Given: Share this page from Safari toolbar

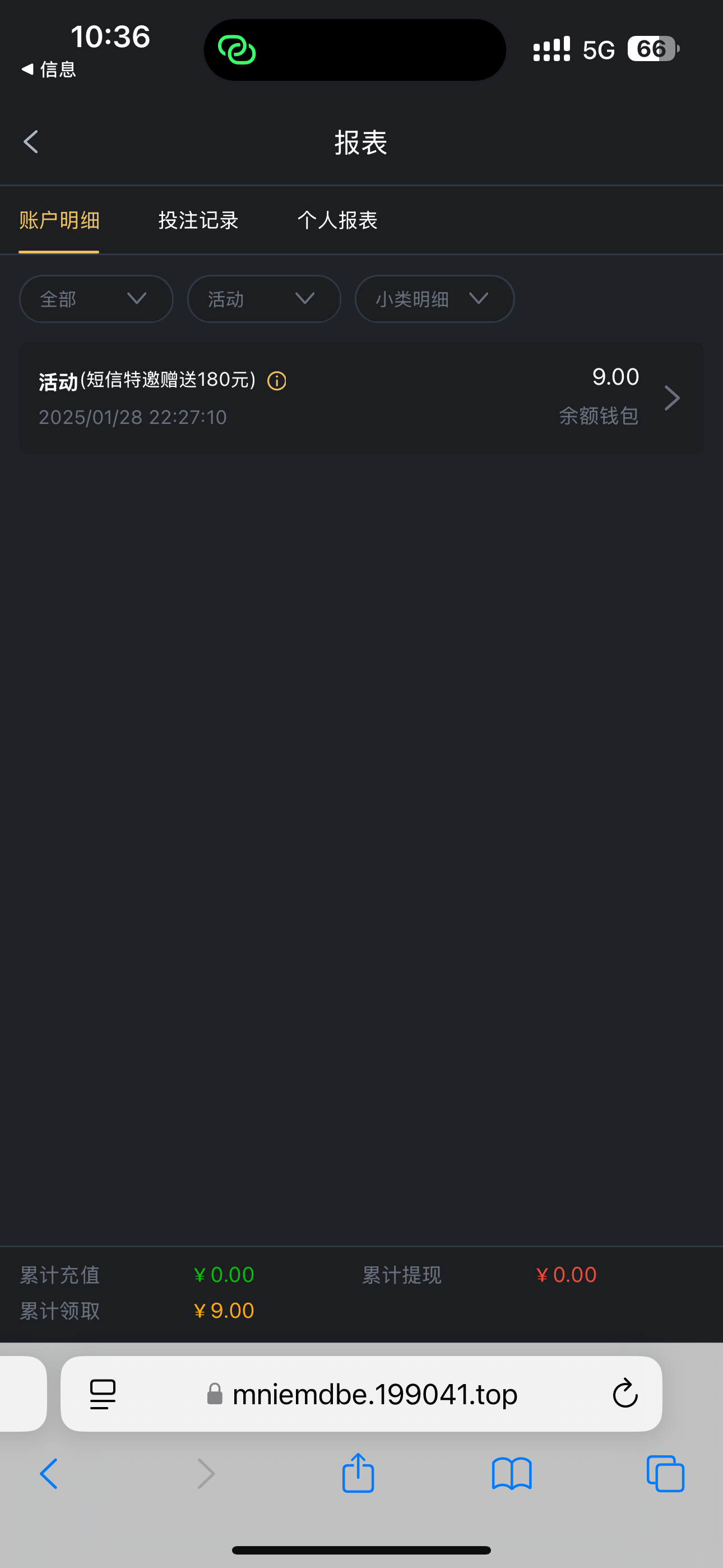Looking at the screenshot, I should point(358,1474).
